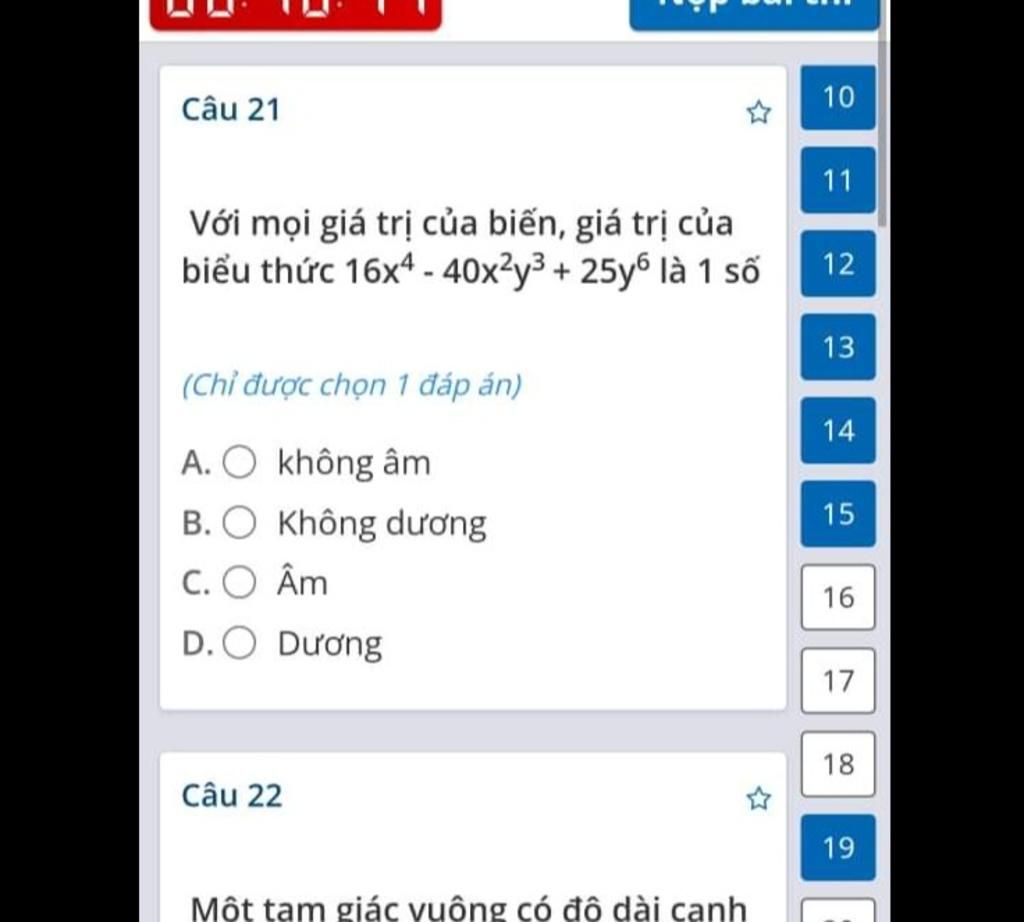Submit the exam with the top button
This screenshot has width=1024, height=922.
click(x=754, y=12)
